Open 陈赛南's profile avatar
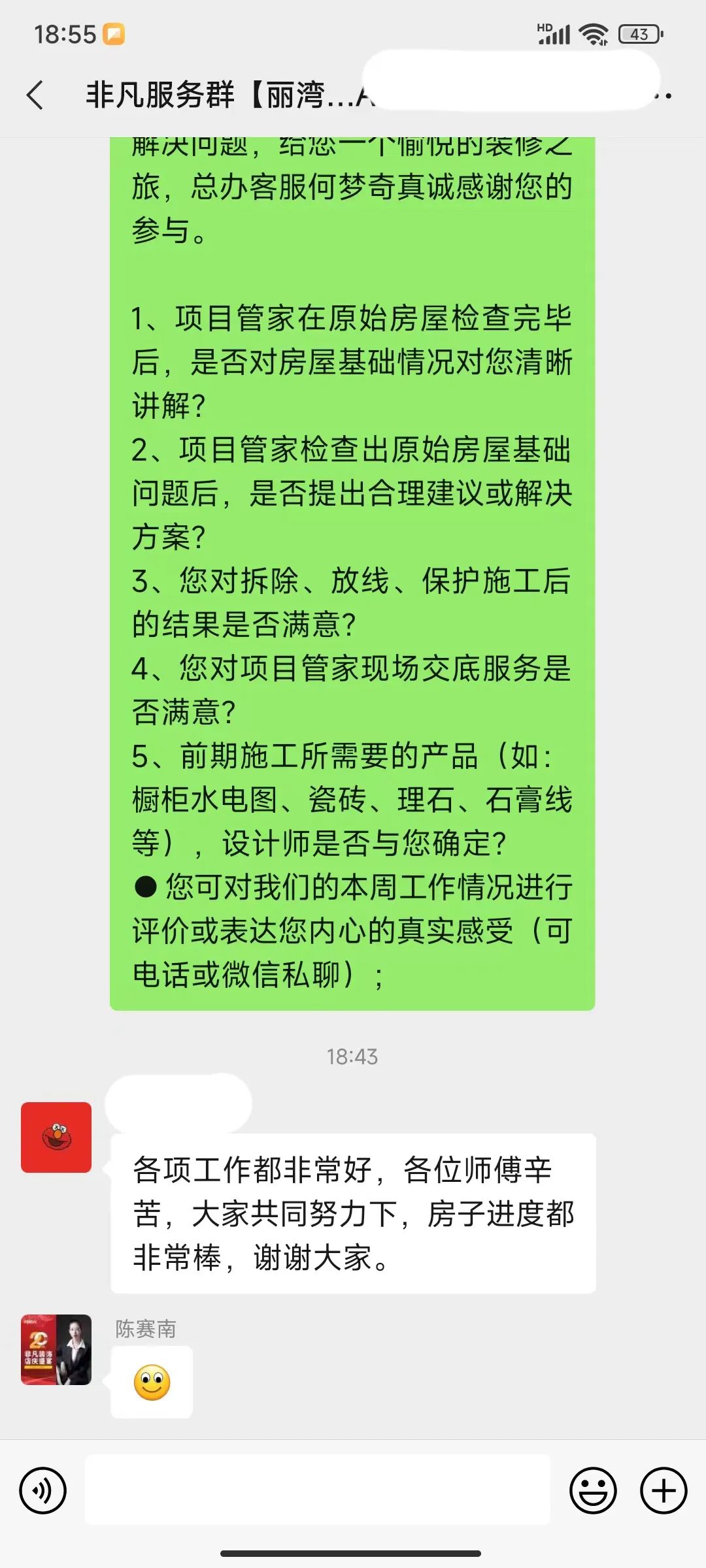 (x=56, y=1349)
